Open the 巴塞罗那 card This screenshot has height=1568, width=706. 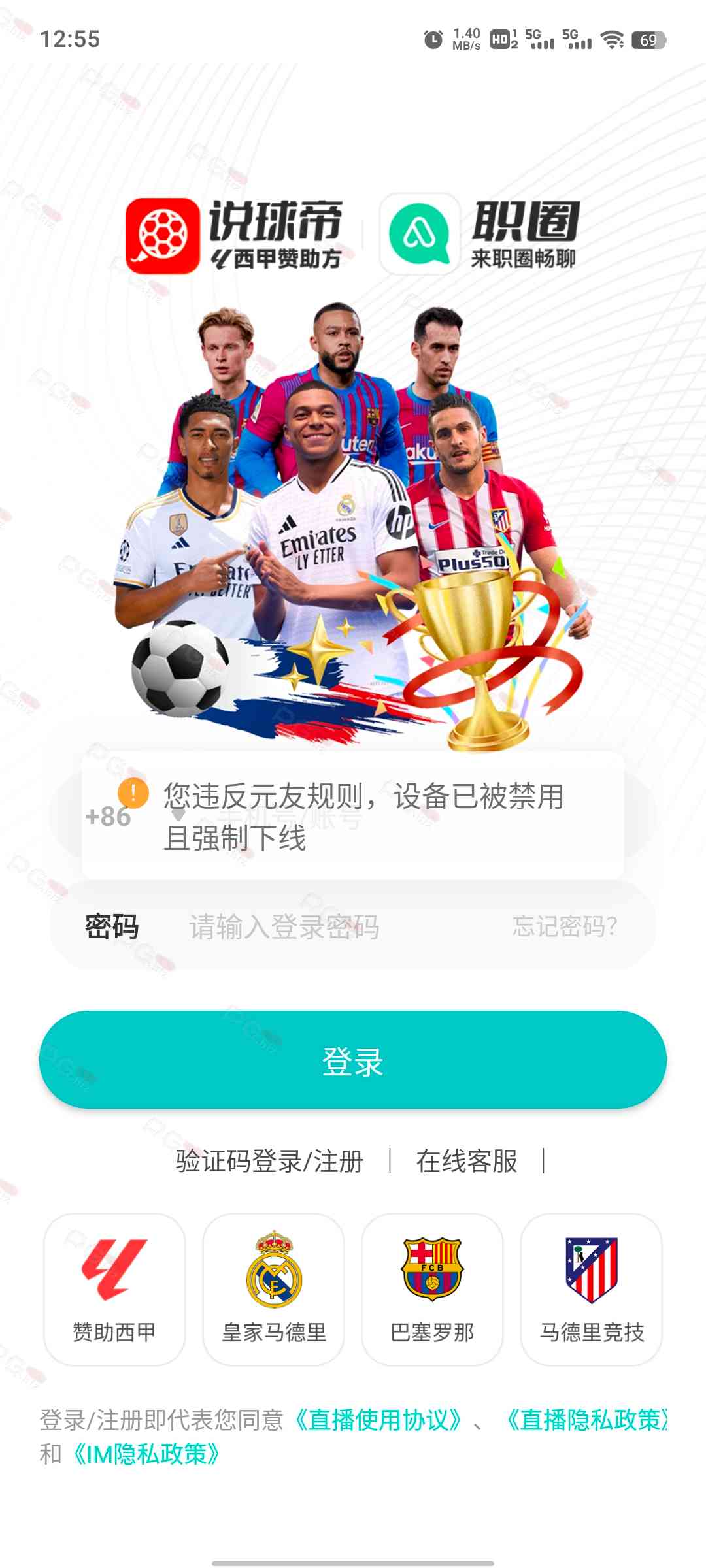pyautogui.click(x=432, y=1289)
